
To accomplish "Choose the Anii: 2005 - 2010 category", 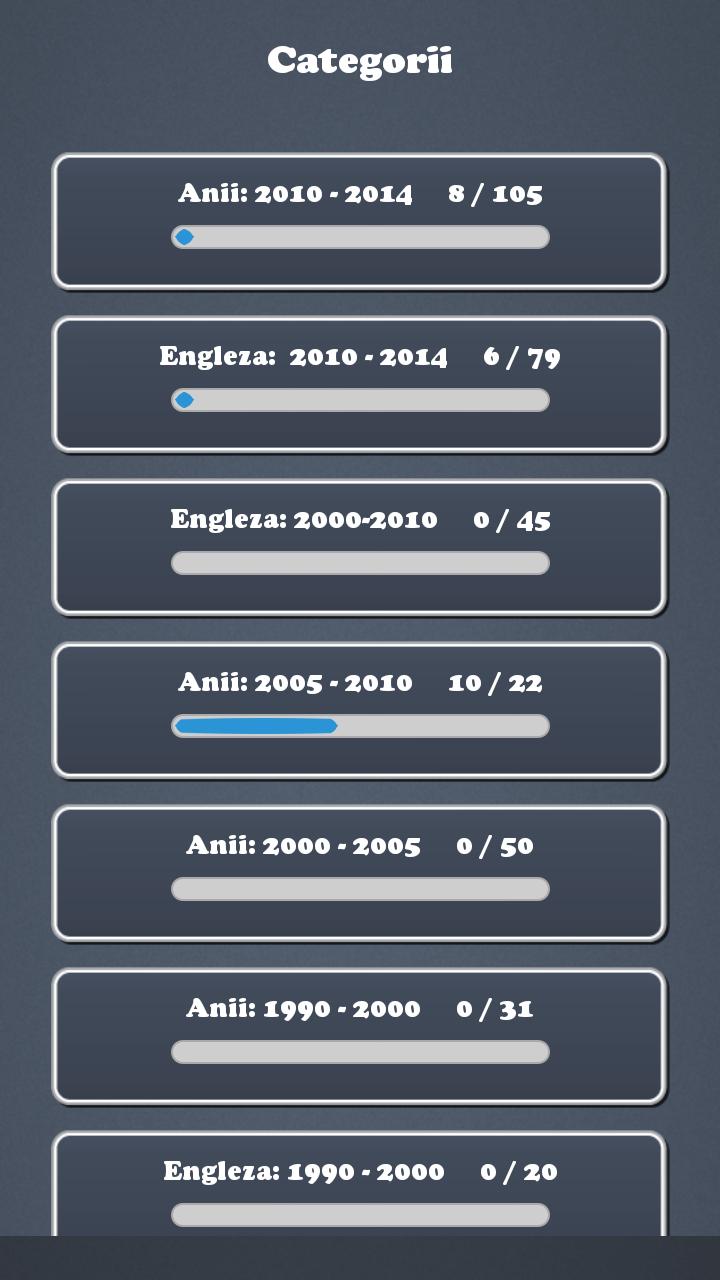I will (359, 710).
